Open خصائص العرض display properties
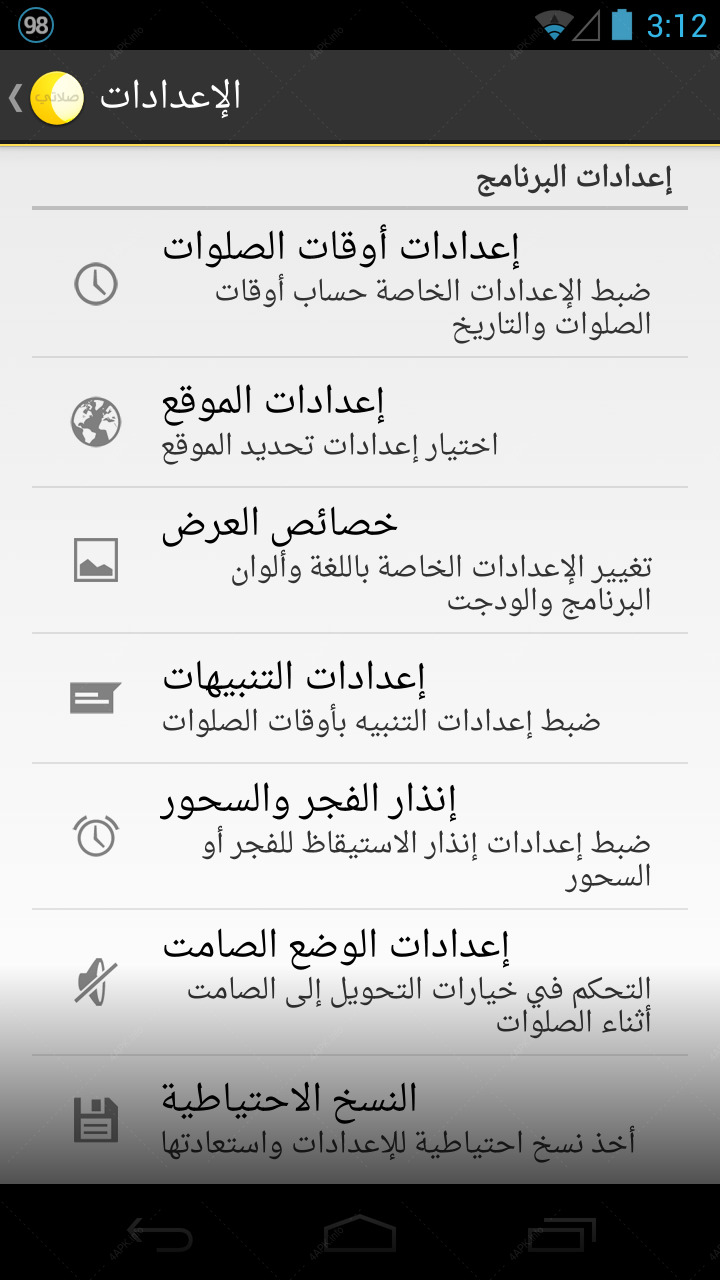Image resolution: width=720 pixels, height=1280 pixels. point(360,561)
